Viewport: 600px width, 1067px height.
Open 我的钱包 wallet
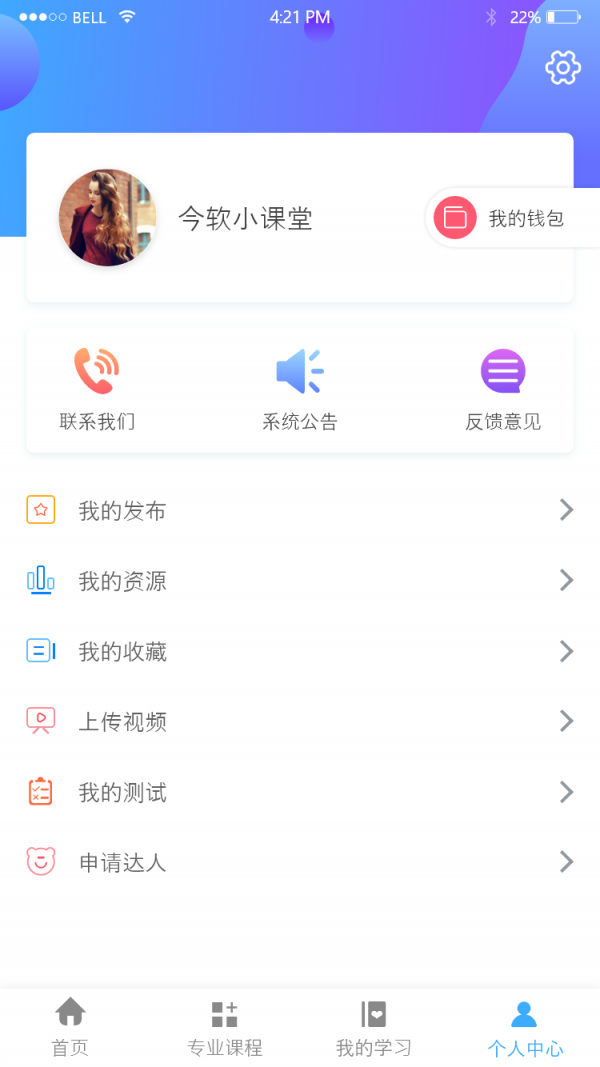point(510,218)
